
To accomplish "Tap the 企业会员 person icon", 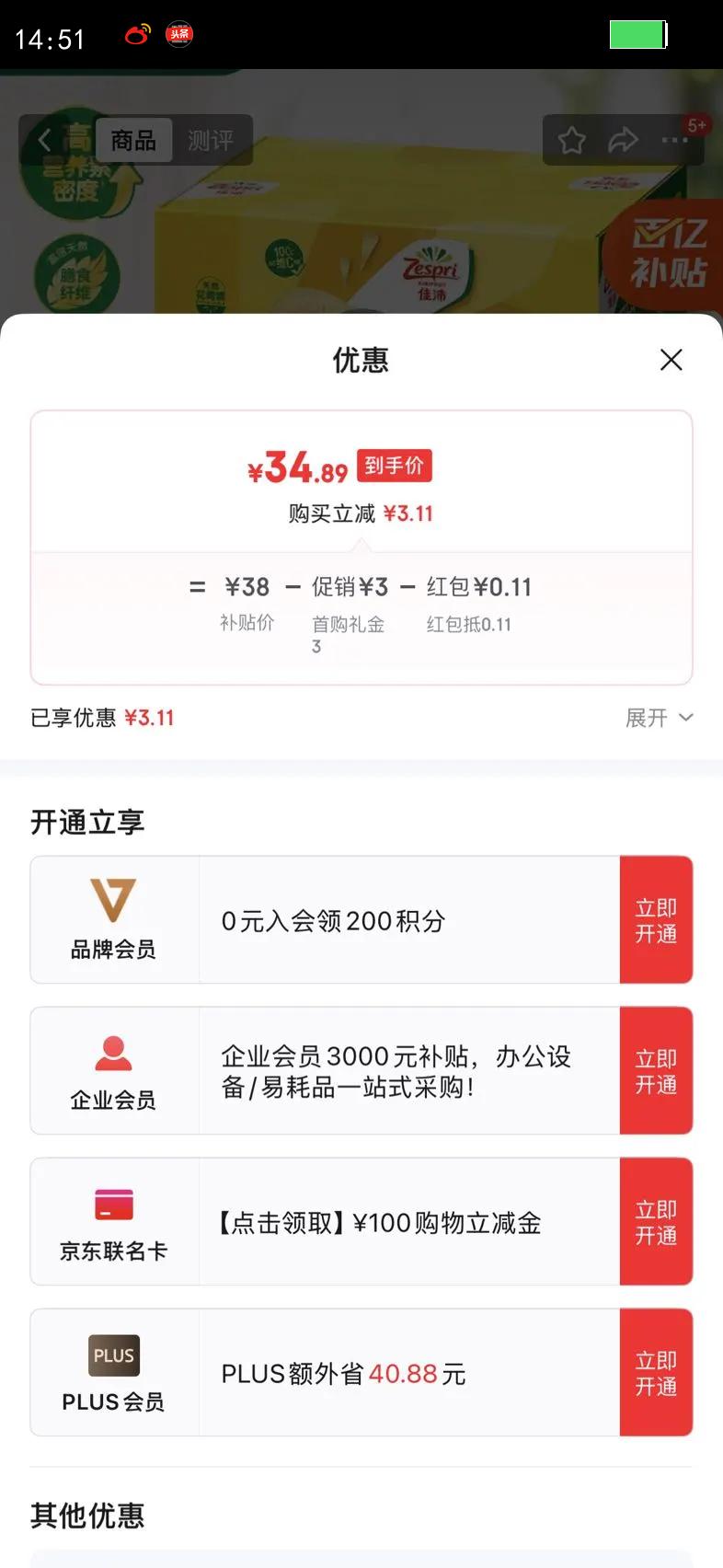I will [113, 1051].
